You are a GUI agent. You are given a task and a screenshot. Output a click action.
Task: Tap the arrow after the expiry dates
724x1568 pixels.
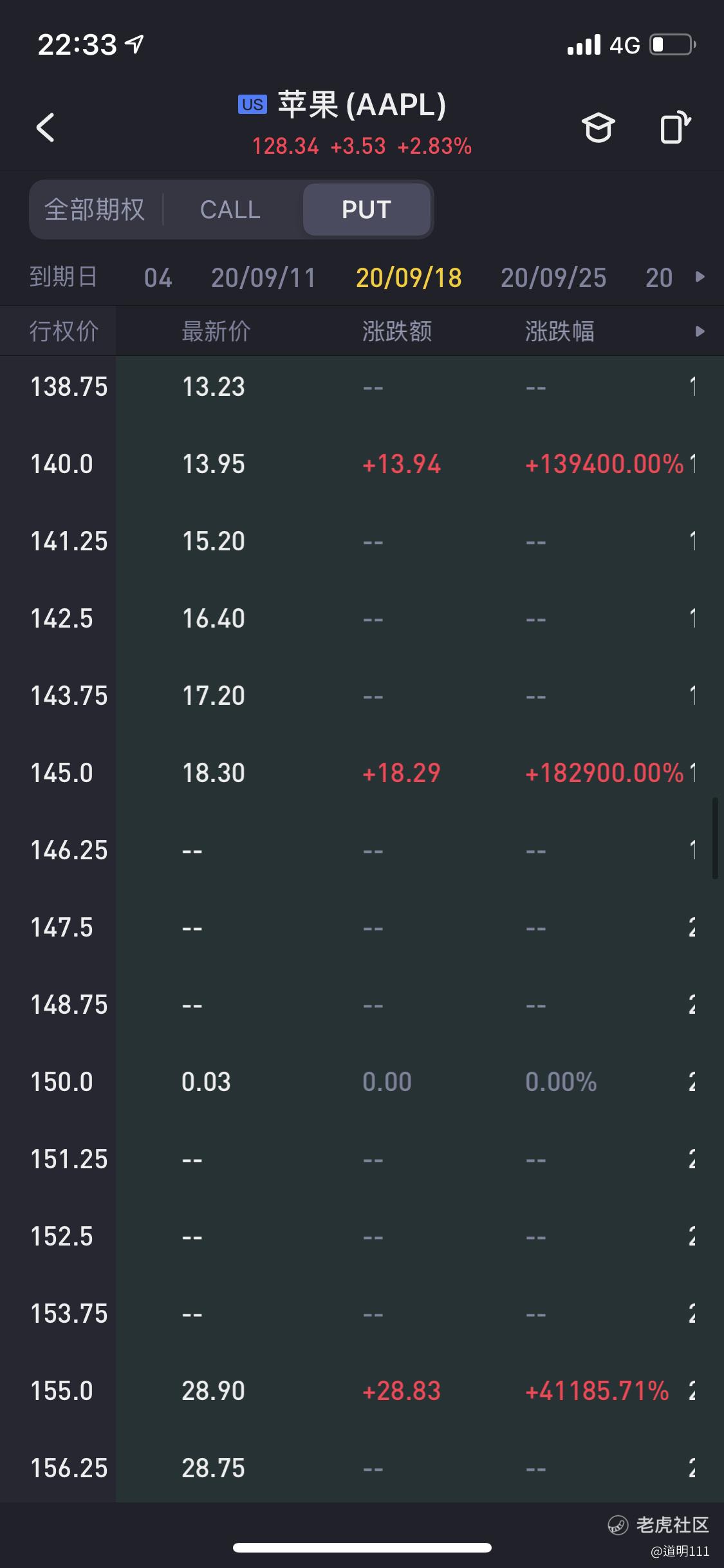tap(700, 277)
